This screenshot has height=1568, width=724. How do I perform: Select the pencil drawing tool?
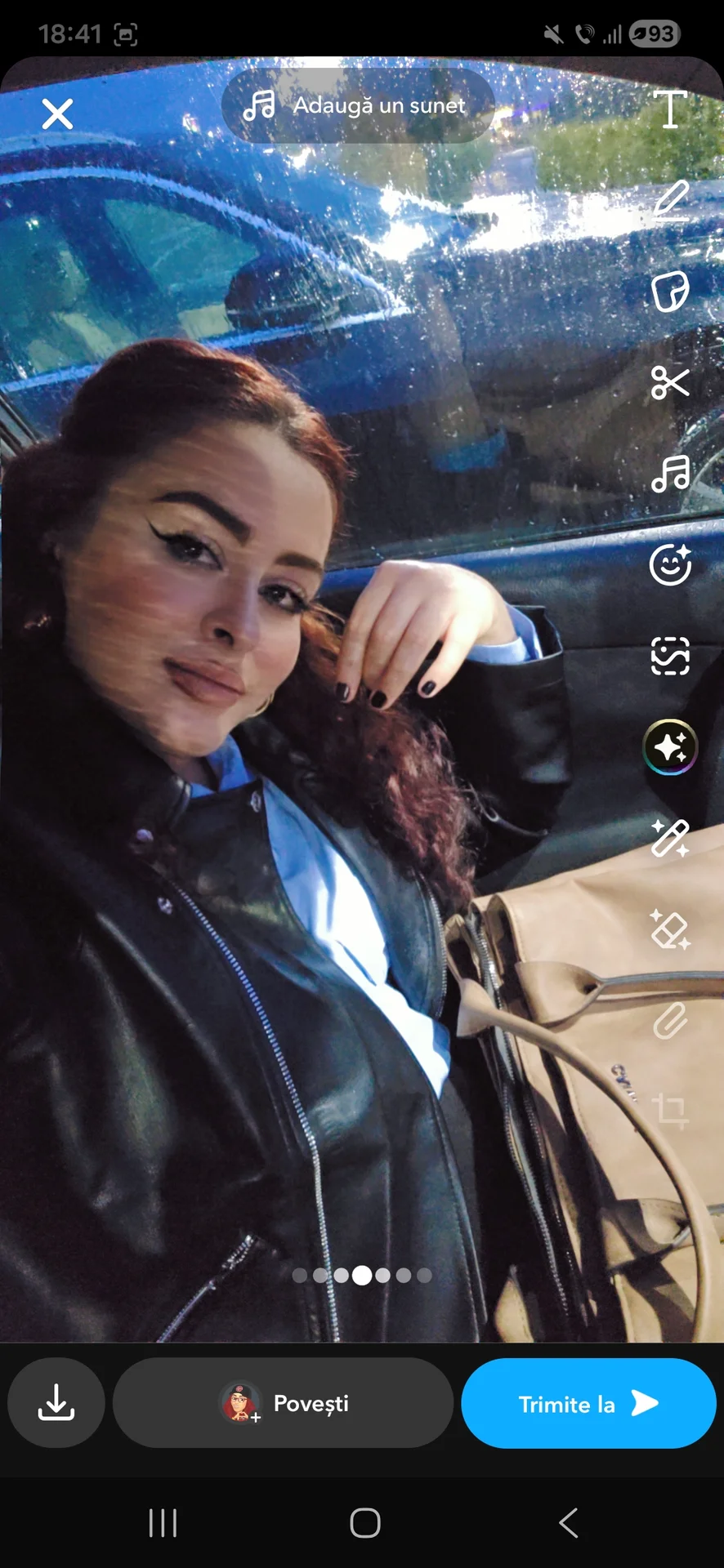click(670, 200)
